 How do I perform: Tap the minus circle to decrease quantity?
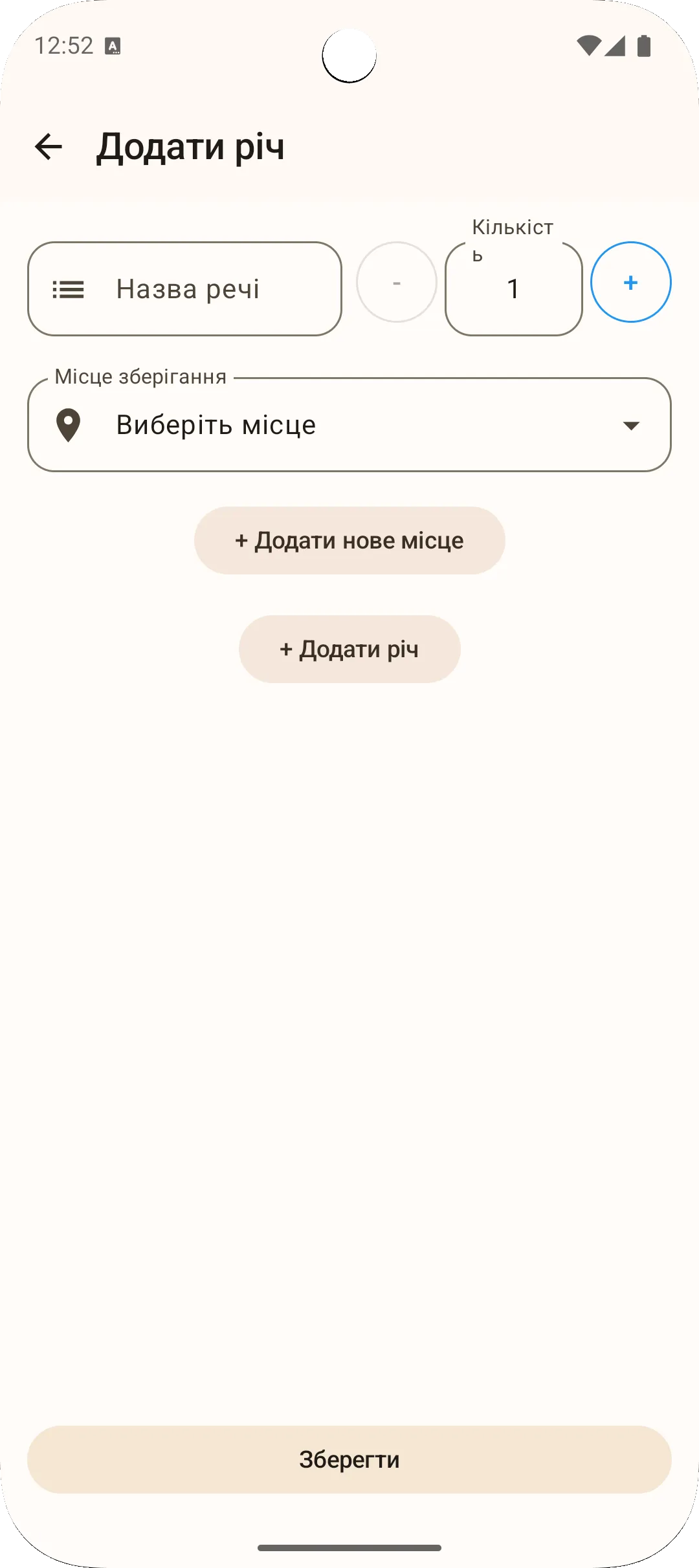click(x=397, y=282)
